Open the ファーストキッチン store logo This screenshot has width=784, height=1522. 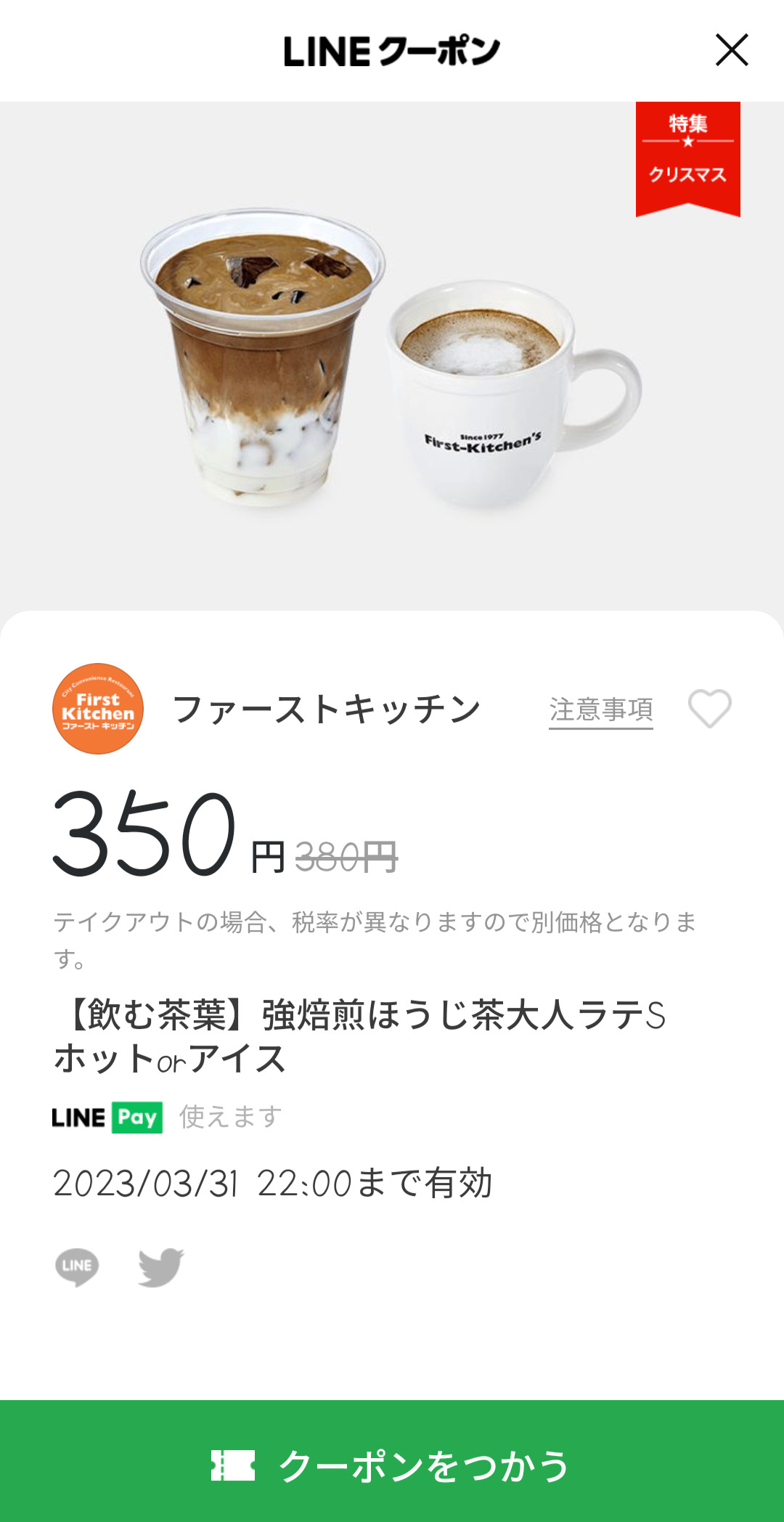click(98, 709)
